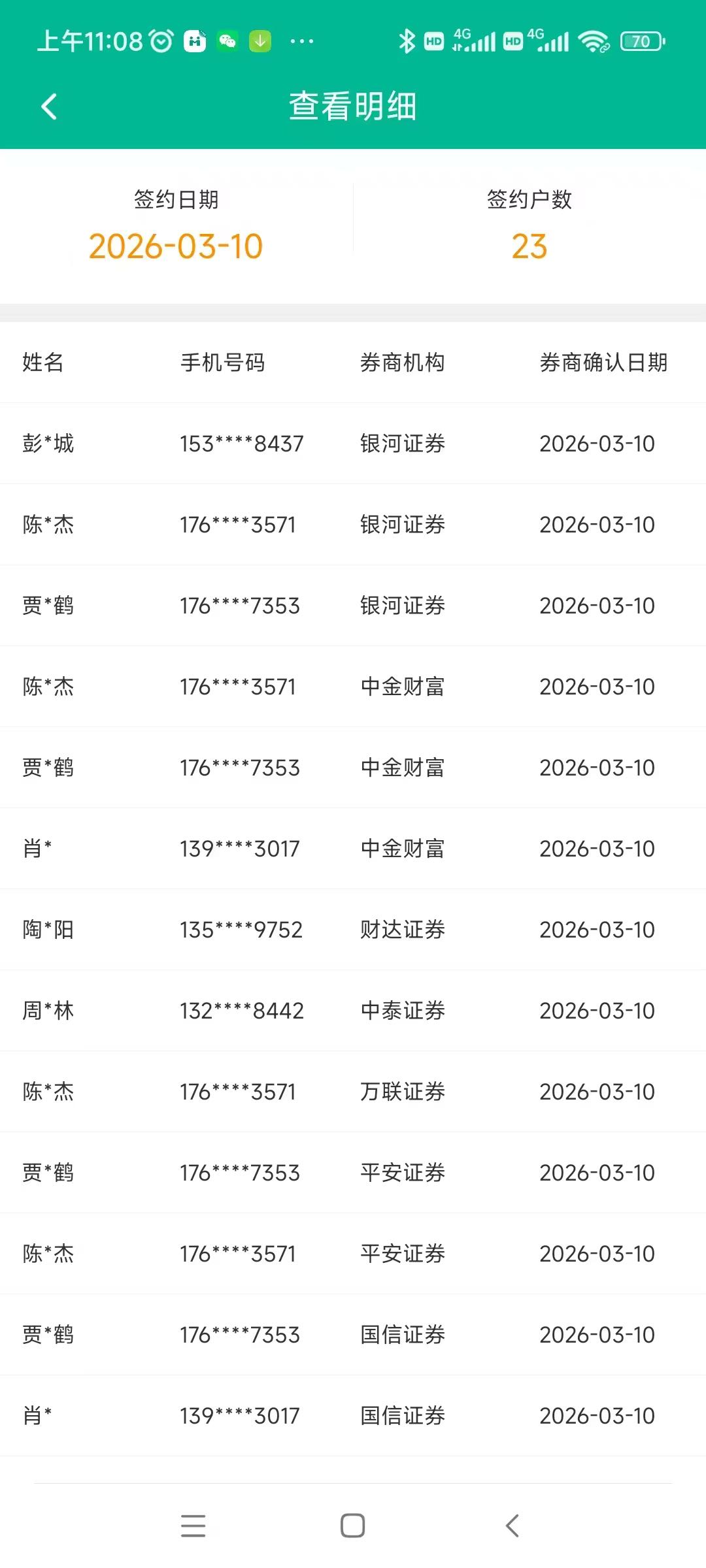Tap the Bluetooth icon in the status bar
Screen dimensions: 706x1568
407,41
